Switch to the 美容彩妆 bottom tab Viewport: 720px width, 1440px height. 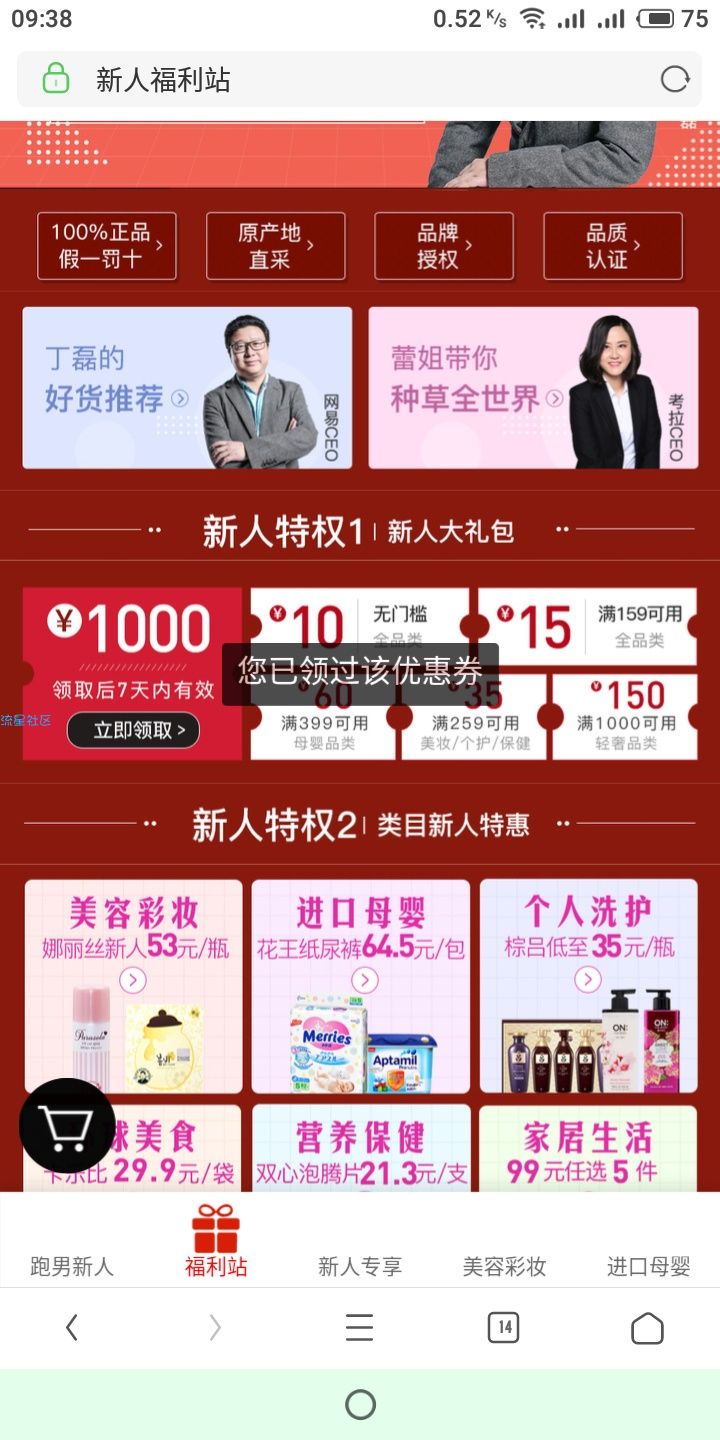click(504, 1266)
